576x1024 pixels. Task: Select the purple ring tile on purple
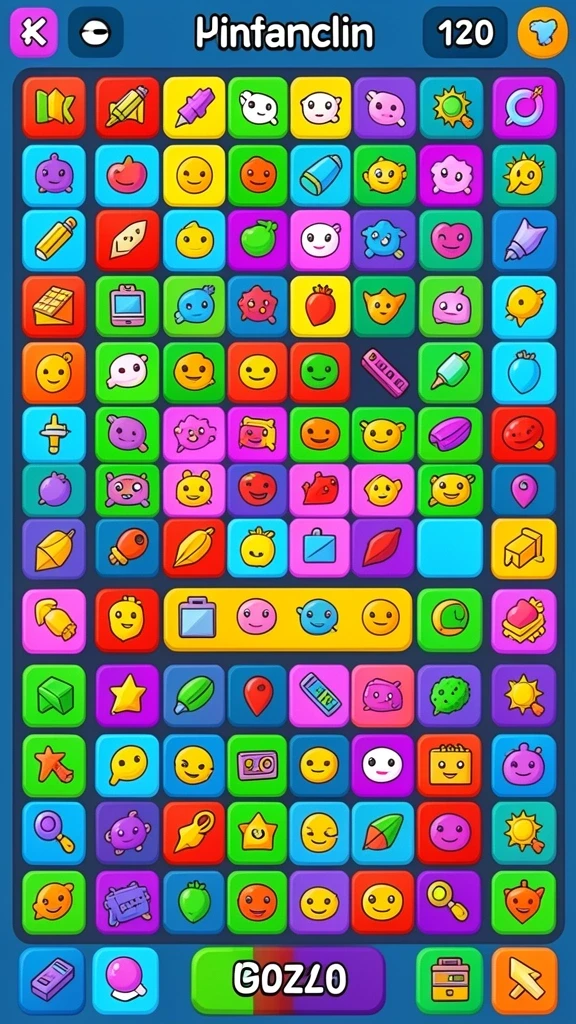point(524,107)
